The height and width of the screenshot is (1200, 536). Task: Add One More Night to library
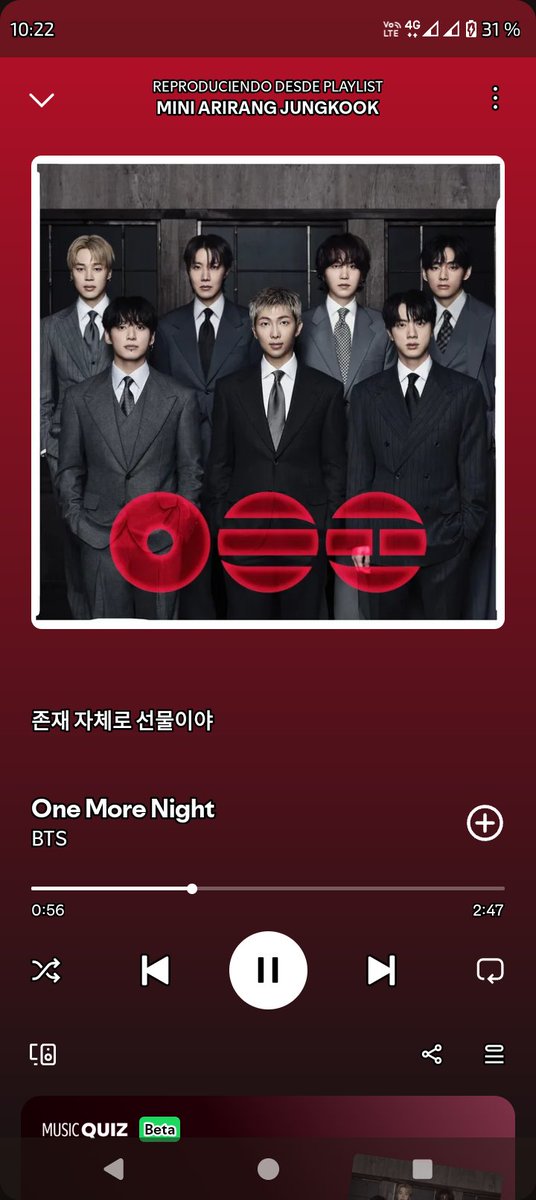point(485,823)
